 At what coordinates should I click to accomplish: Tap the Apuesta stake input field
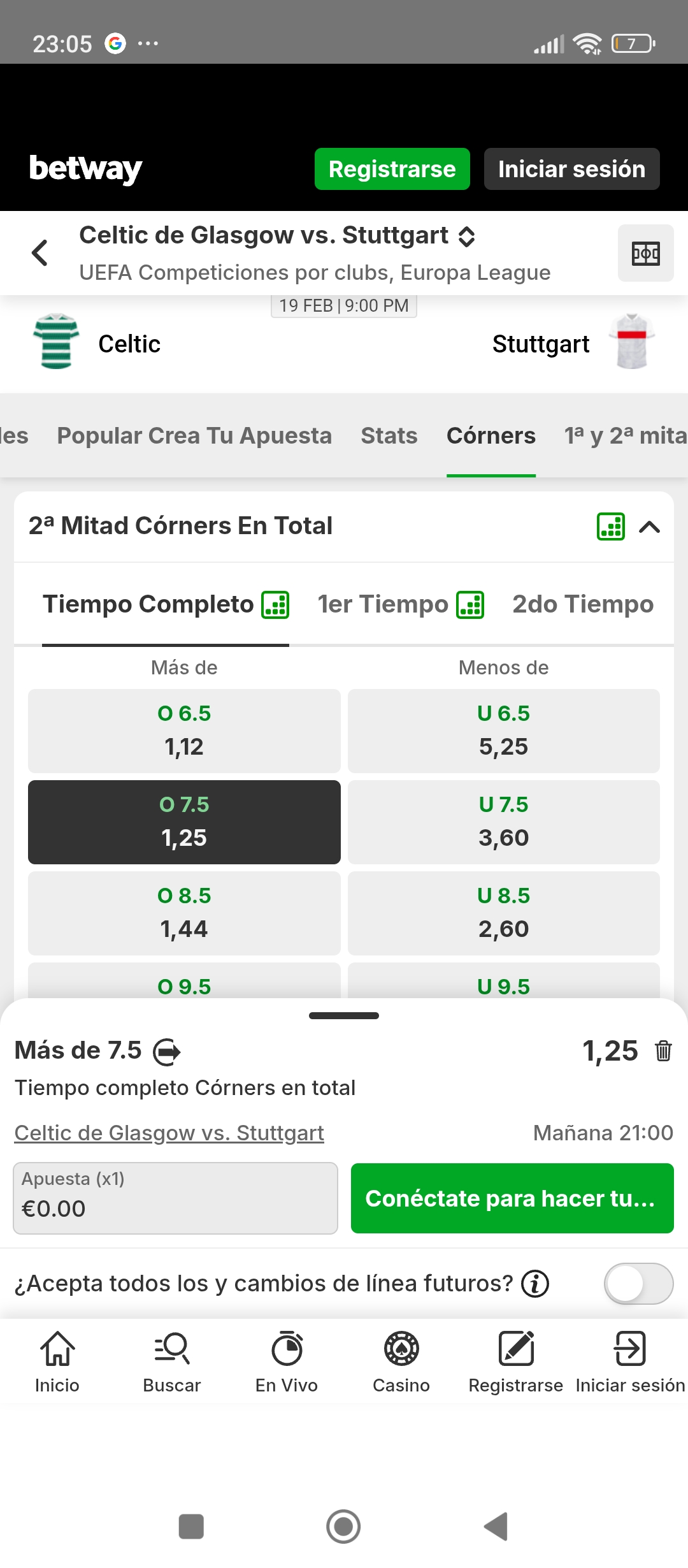click(175, 1198)
